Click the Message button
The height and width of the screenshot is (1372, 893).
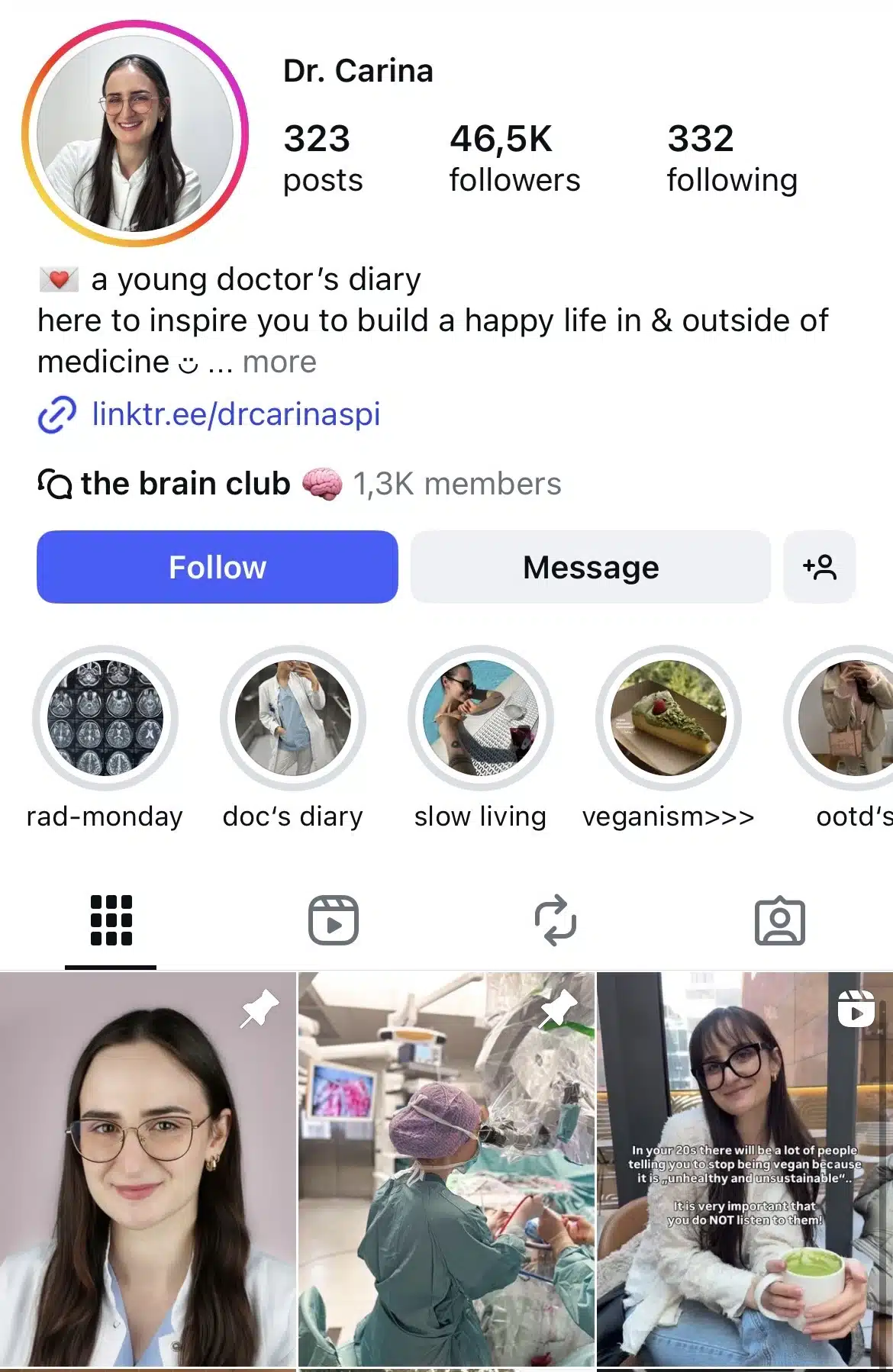(589, 566)
